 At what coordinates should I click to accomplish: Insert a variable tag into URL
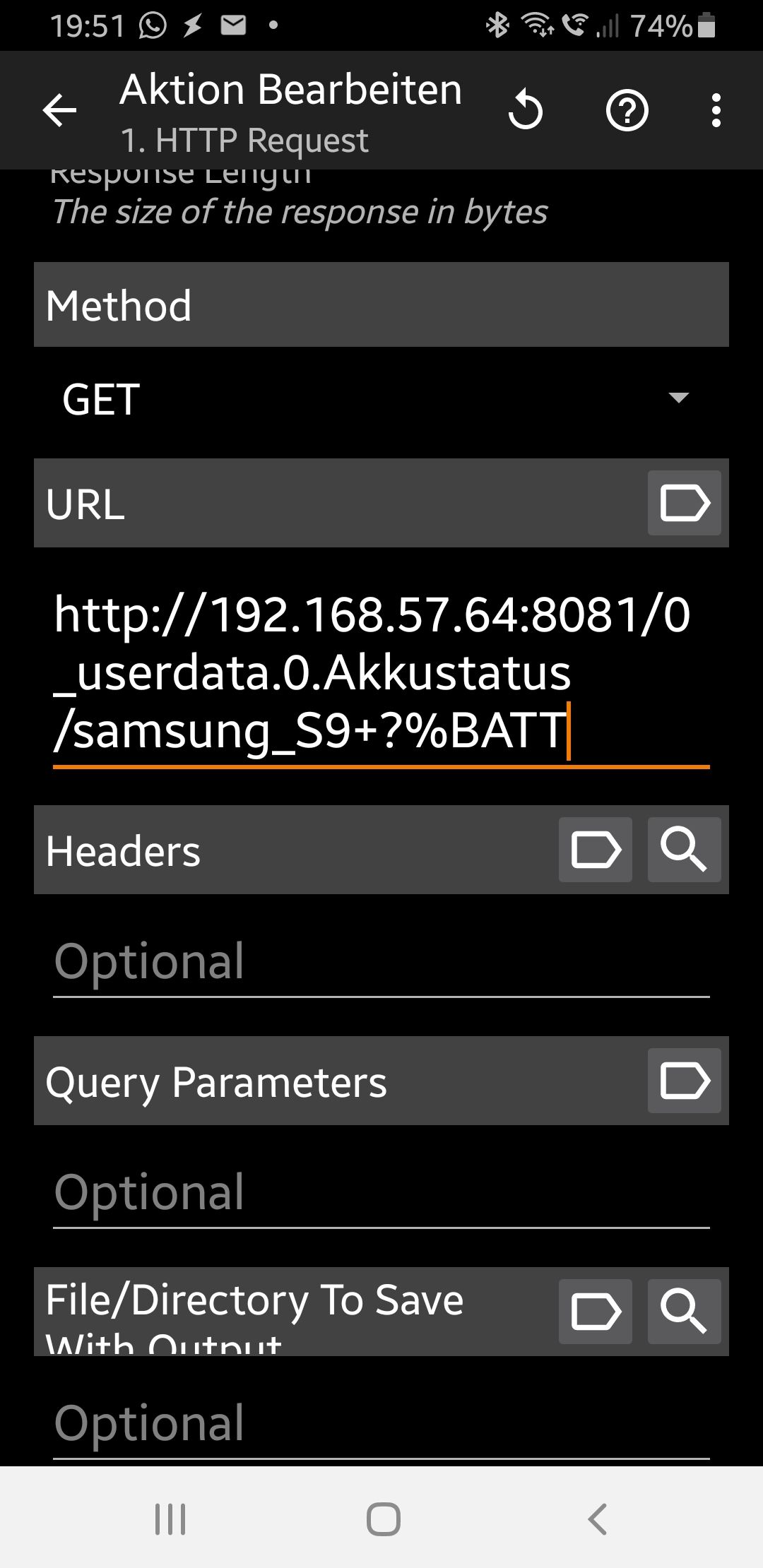point(684,504)
